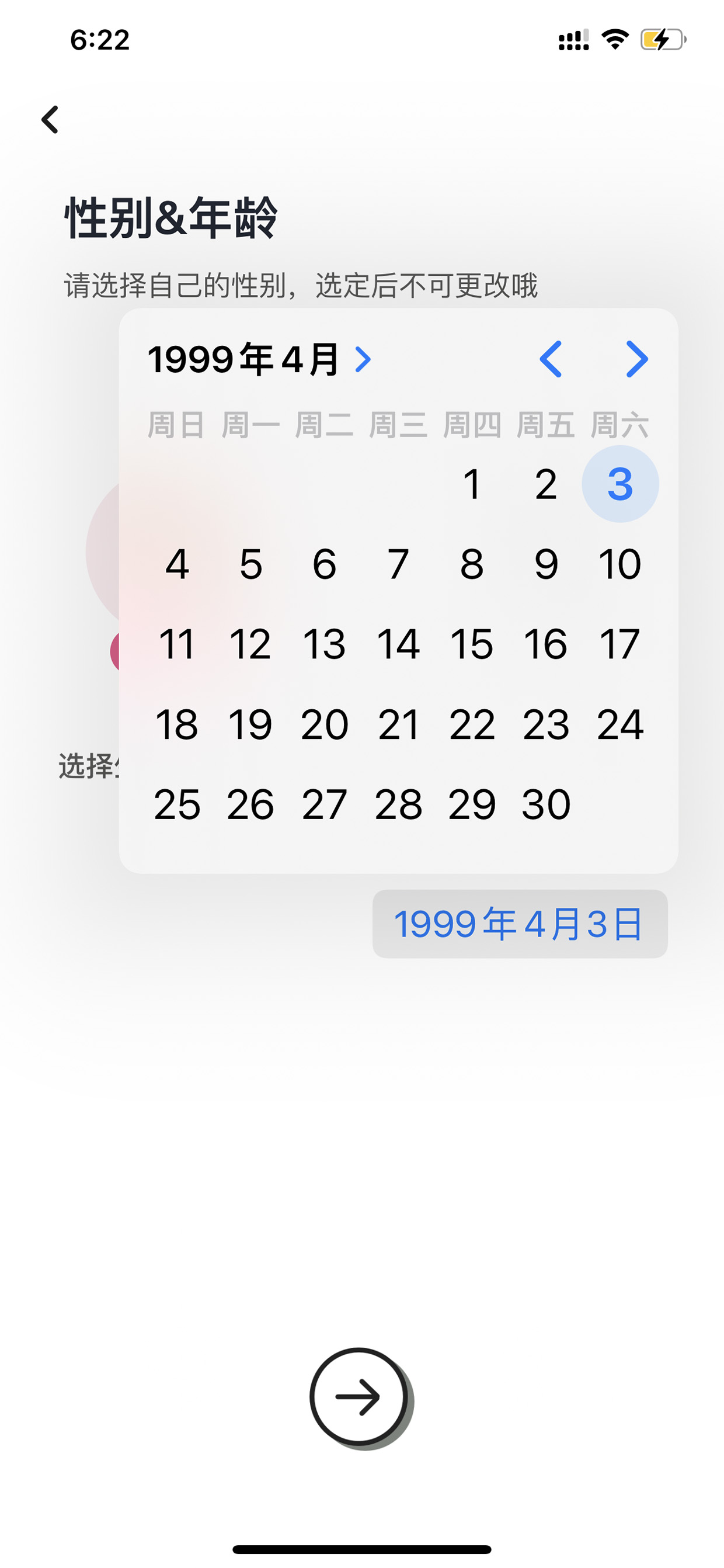The height and width of the screenshot is (1568, 724).
Task: Choose the 10th as birth date
Action: coord(620,564)
